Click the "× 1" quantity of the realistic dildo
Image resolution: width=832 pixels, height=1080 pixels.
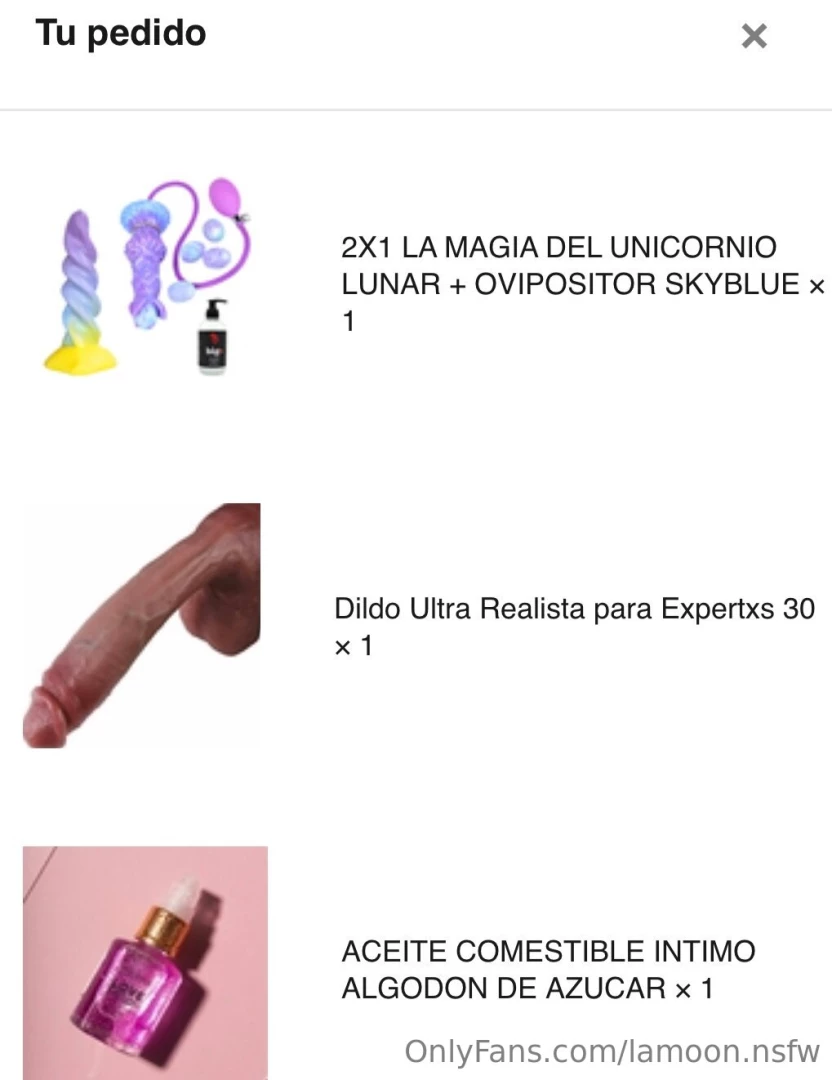click(x=358, y=646)
